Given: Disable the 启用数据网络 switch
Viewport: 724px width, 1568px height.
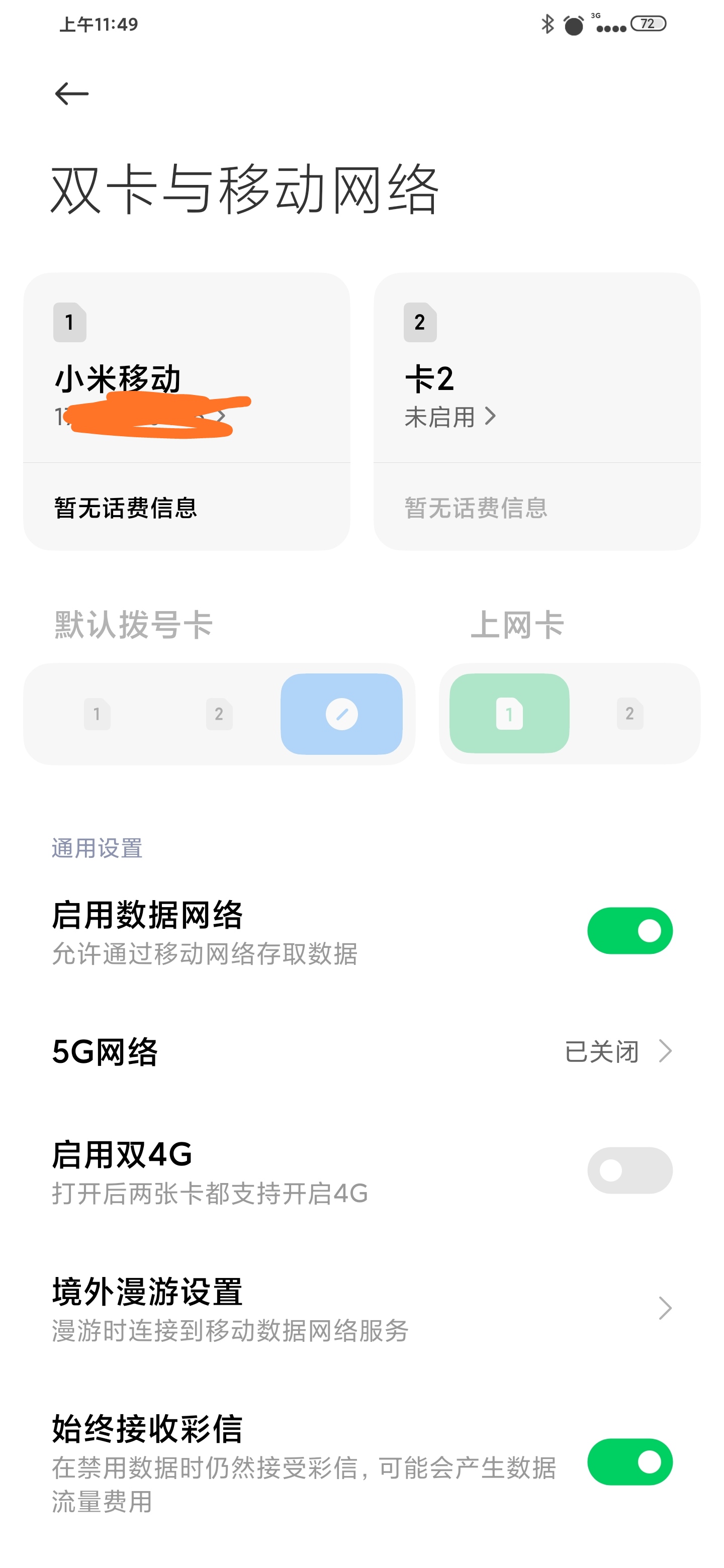Looking at the screenshot, I should coord(629,931).
